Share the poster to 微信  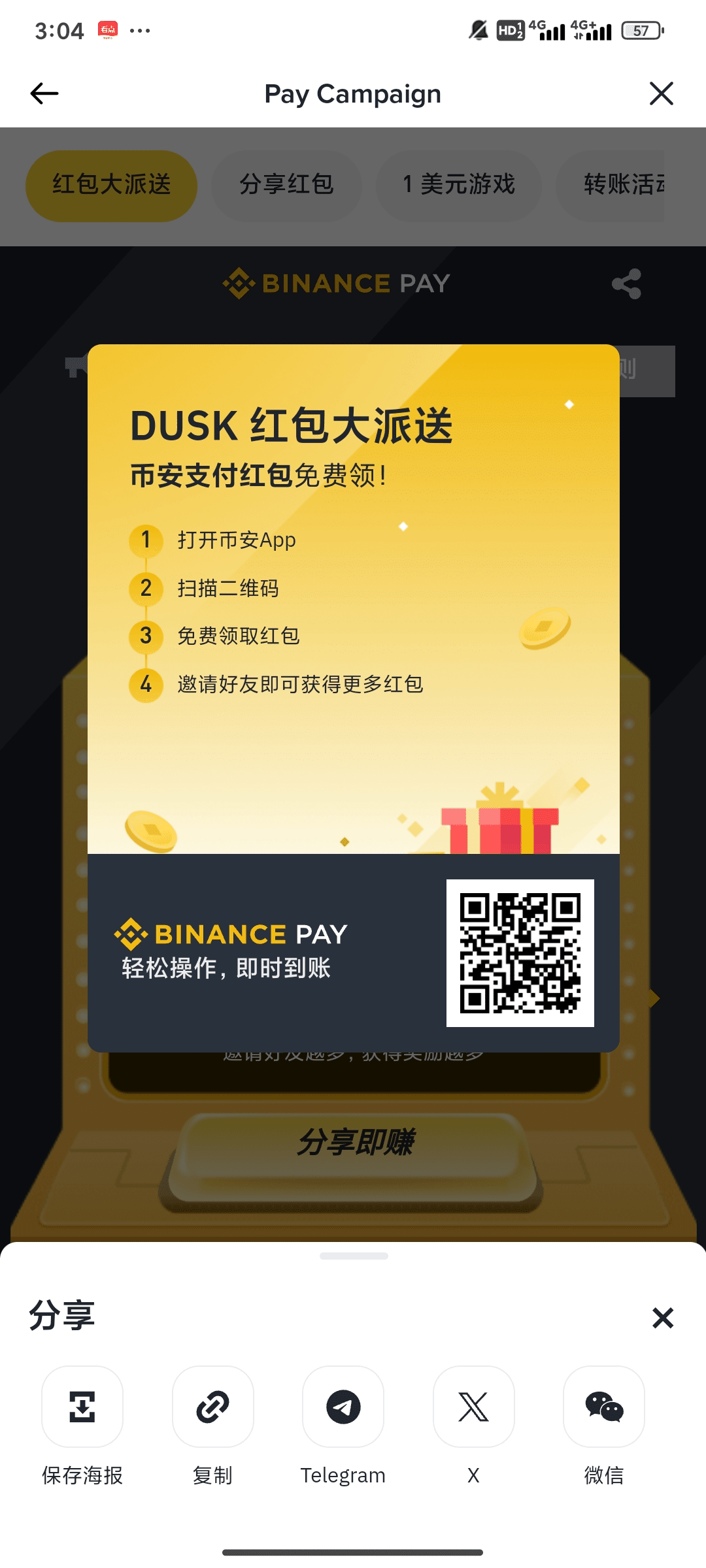(604, 1407)
